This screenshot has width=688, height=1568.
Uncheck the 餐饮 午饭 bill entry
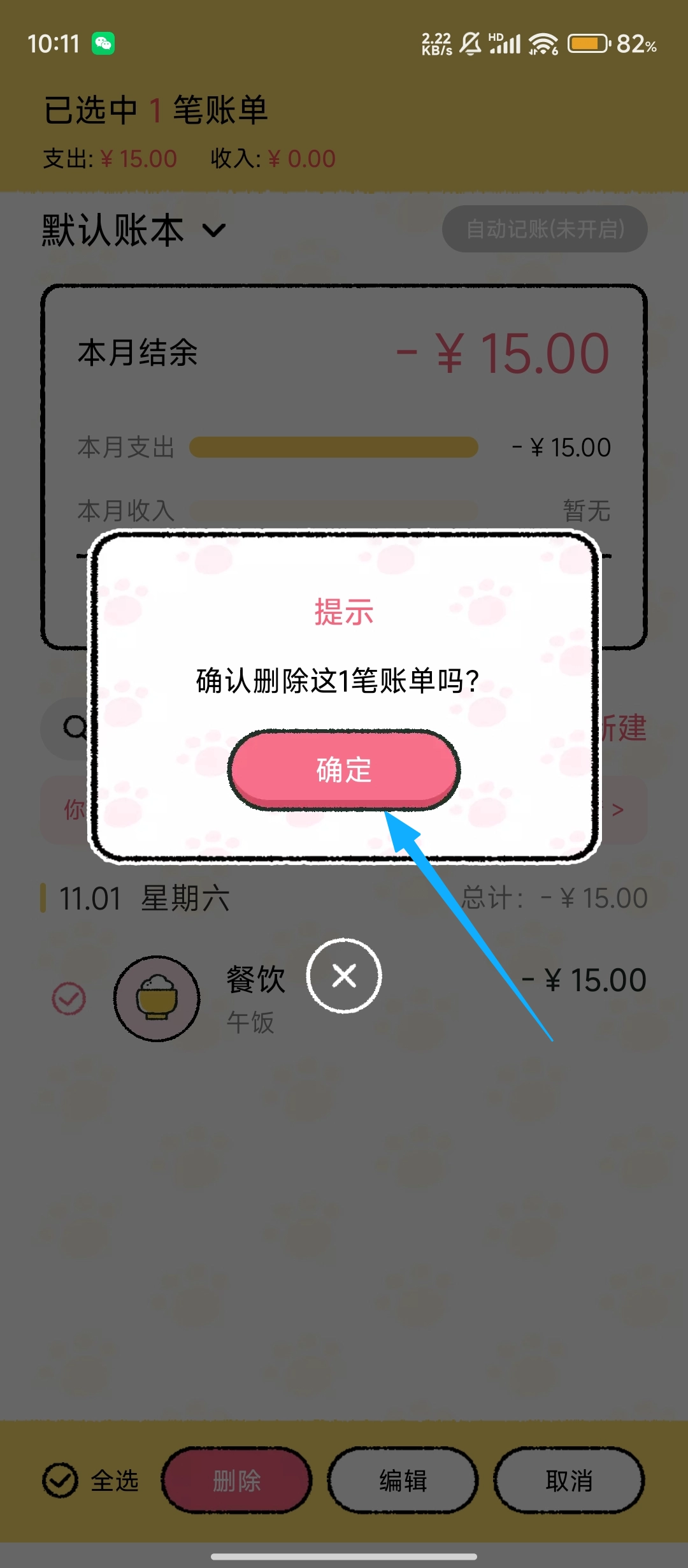tap(69, 998)
